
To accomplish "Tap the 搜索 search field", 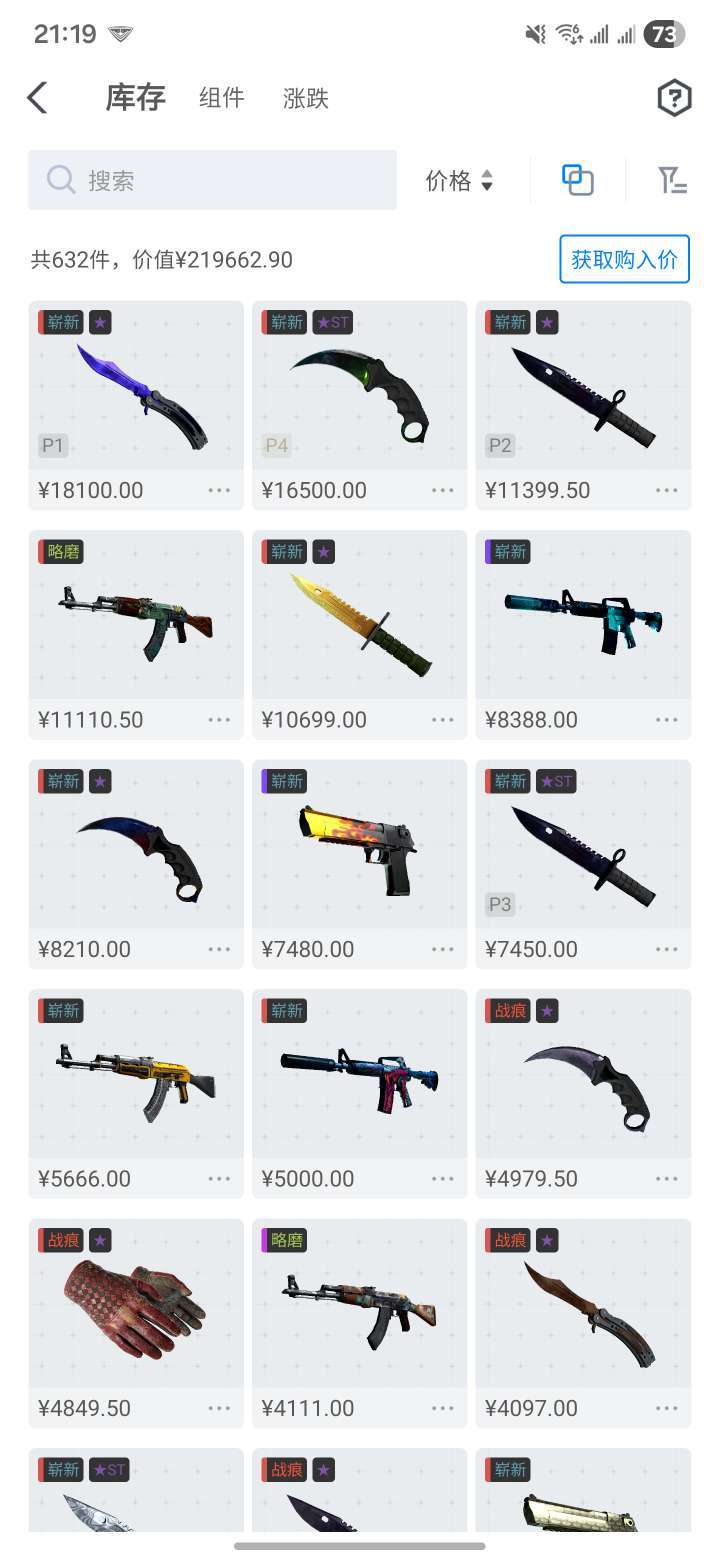I will [x=212, y=180].
